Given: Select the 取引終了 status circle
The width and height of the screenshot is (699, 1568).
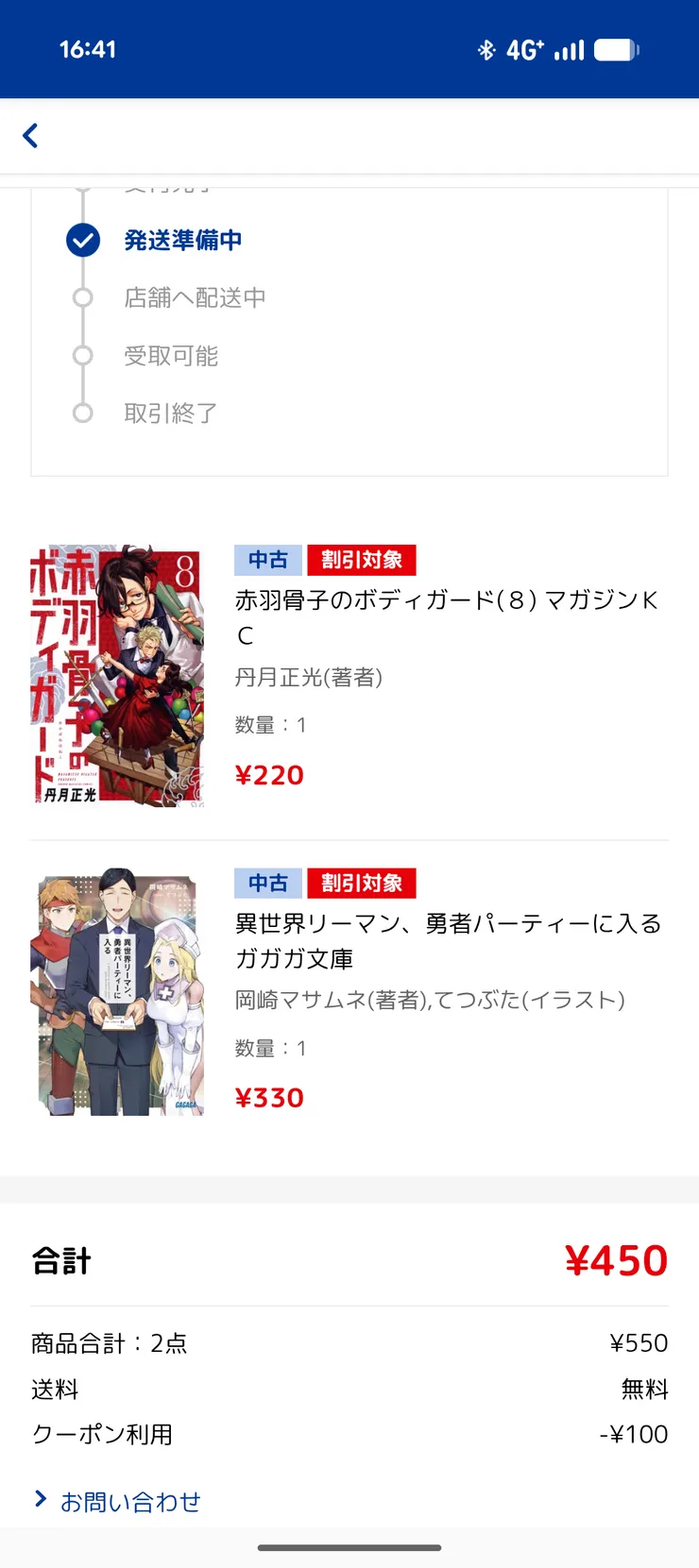Looking at the screenshot, I should pyautogui.click(x=84, y=413).
